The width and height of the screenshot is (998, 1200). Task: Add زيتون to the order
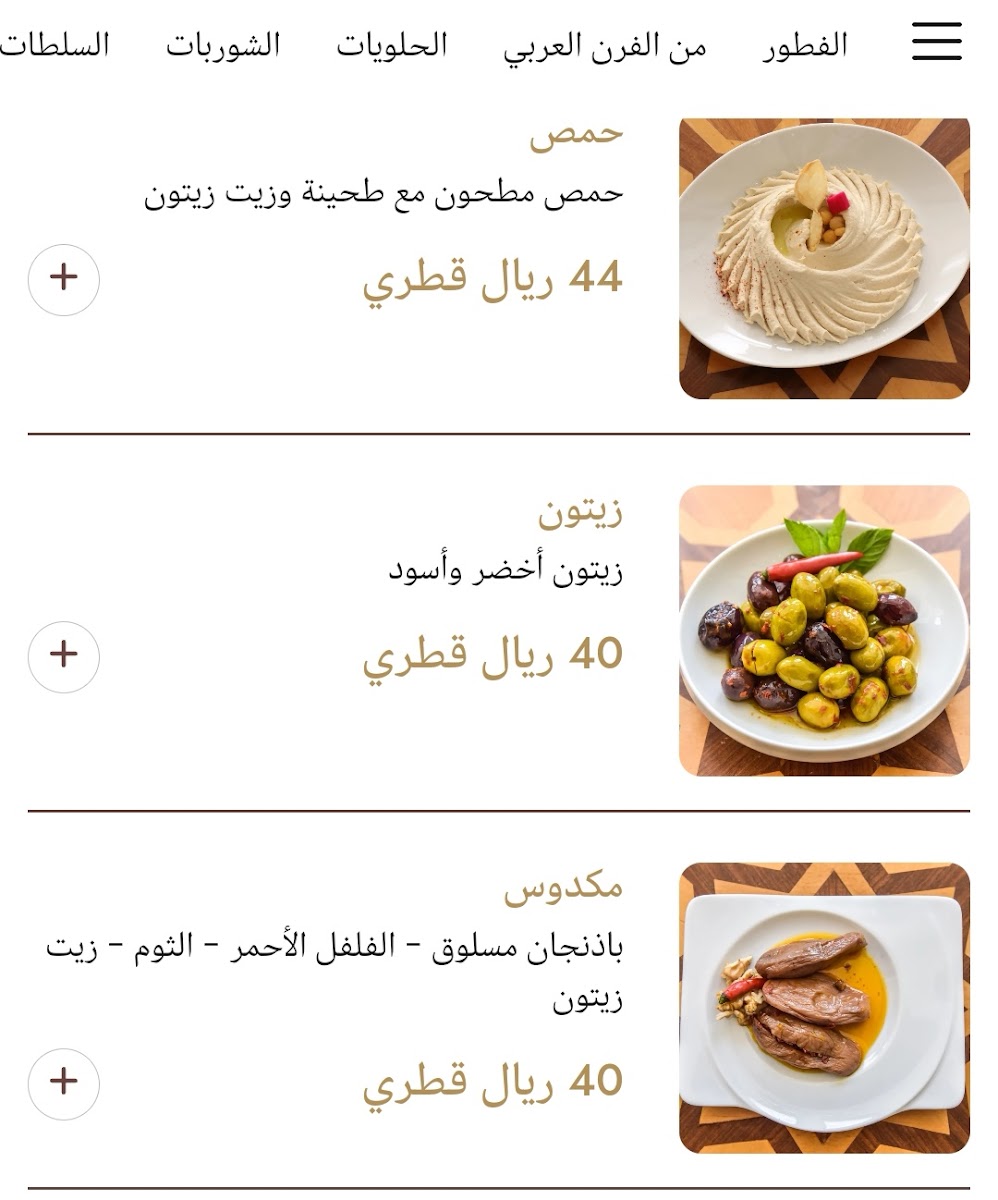[64, 656]
